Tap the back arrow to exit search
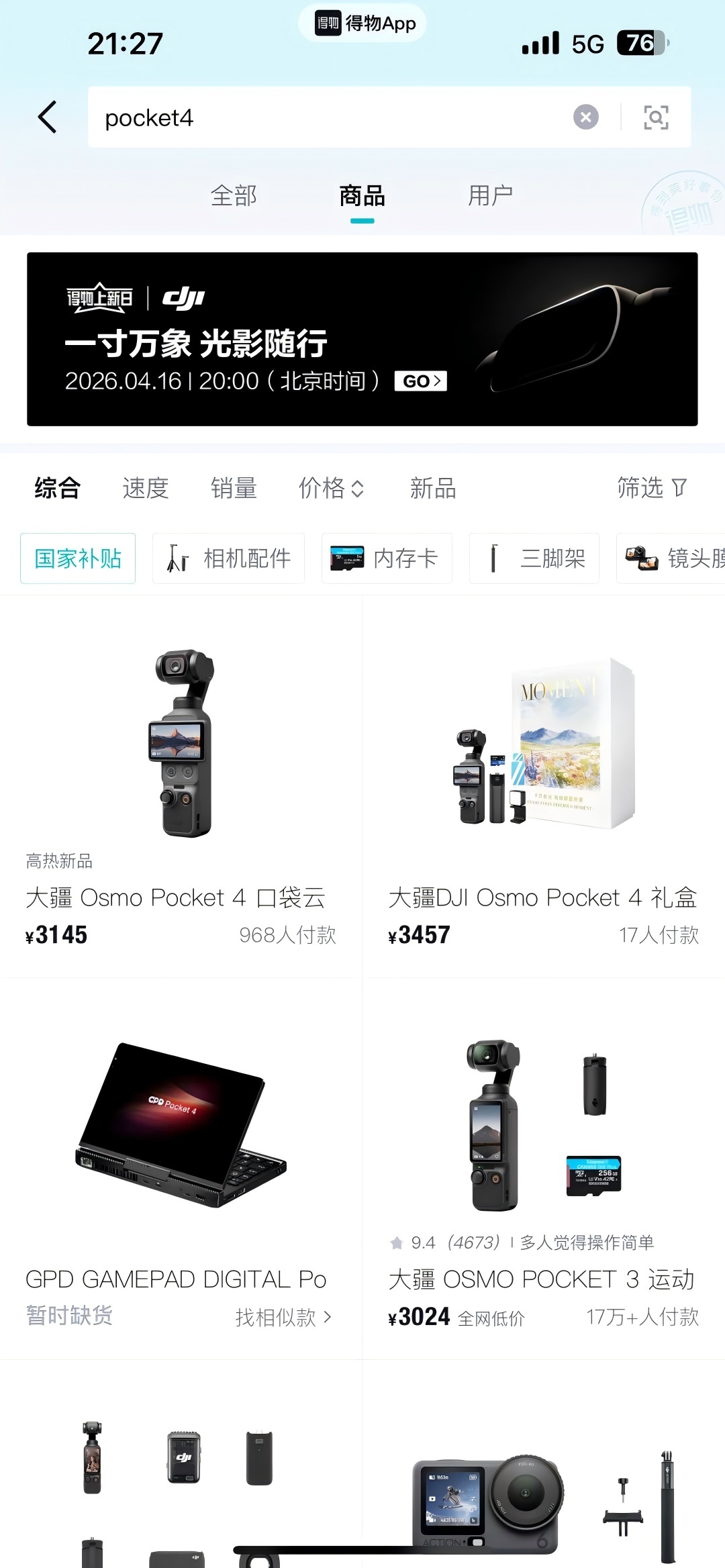This screenshot has height=1568, width=725. (x=46, y=117)
